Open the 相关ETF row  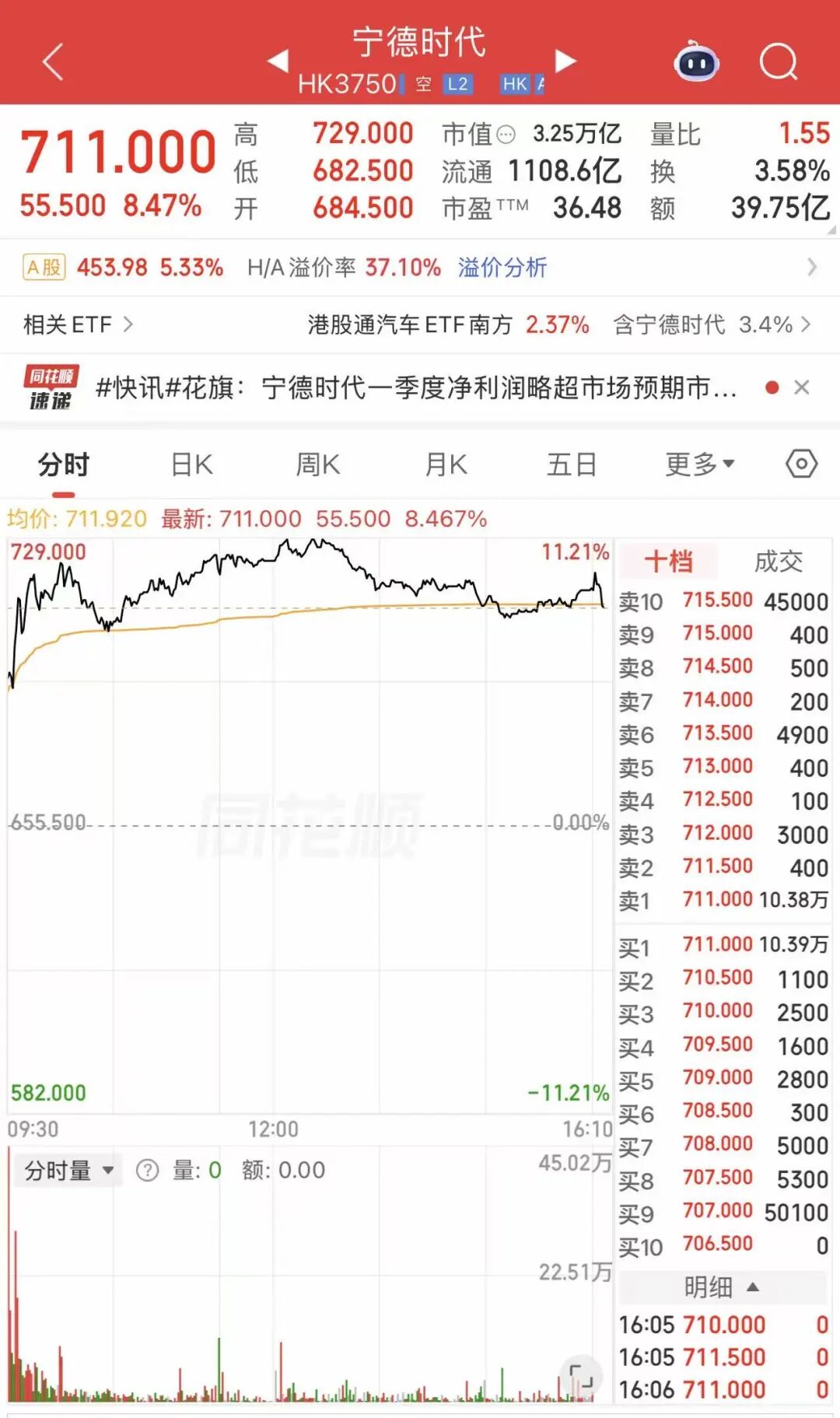point(78,324)
